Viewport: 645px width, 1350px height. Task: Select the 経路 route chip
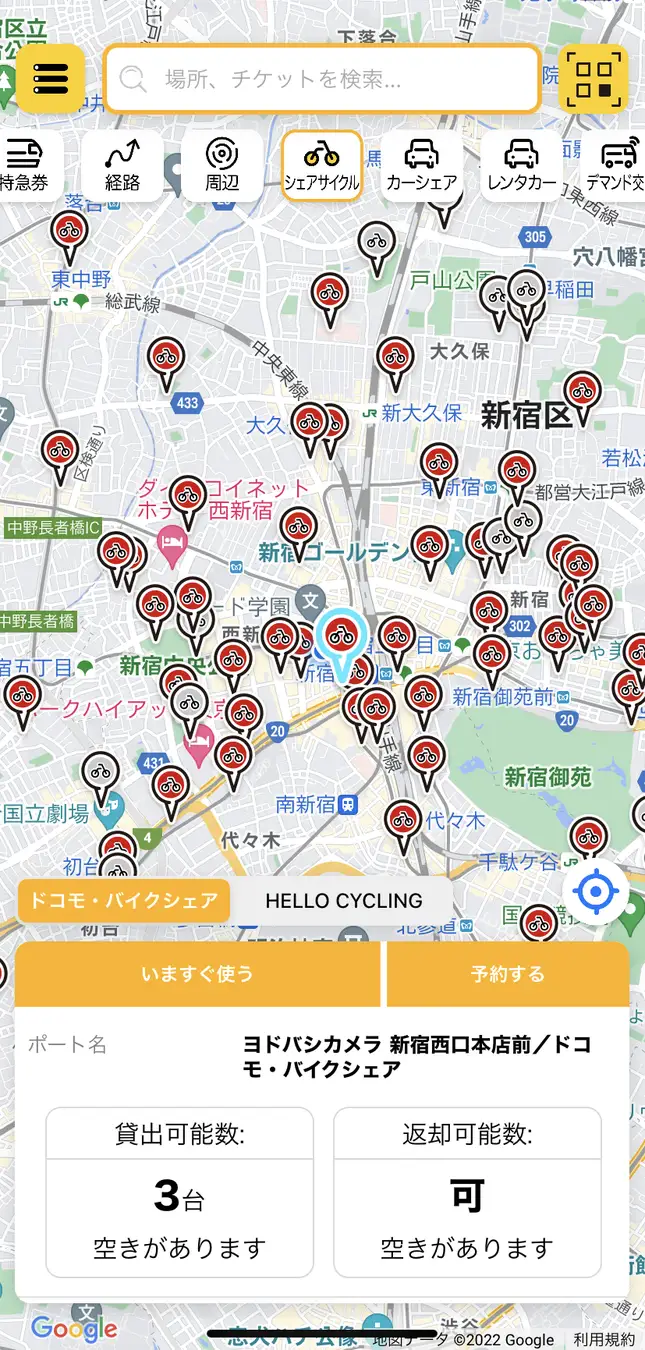tap(122, 166)
